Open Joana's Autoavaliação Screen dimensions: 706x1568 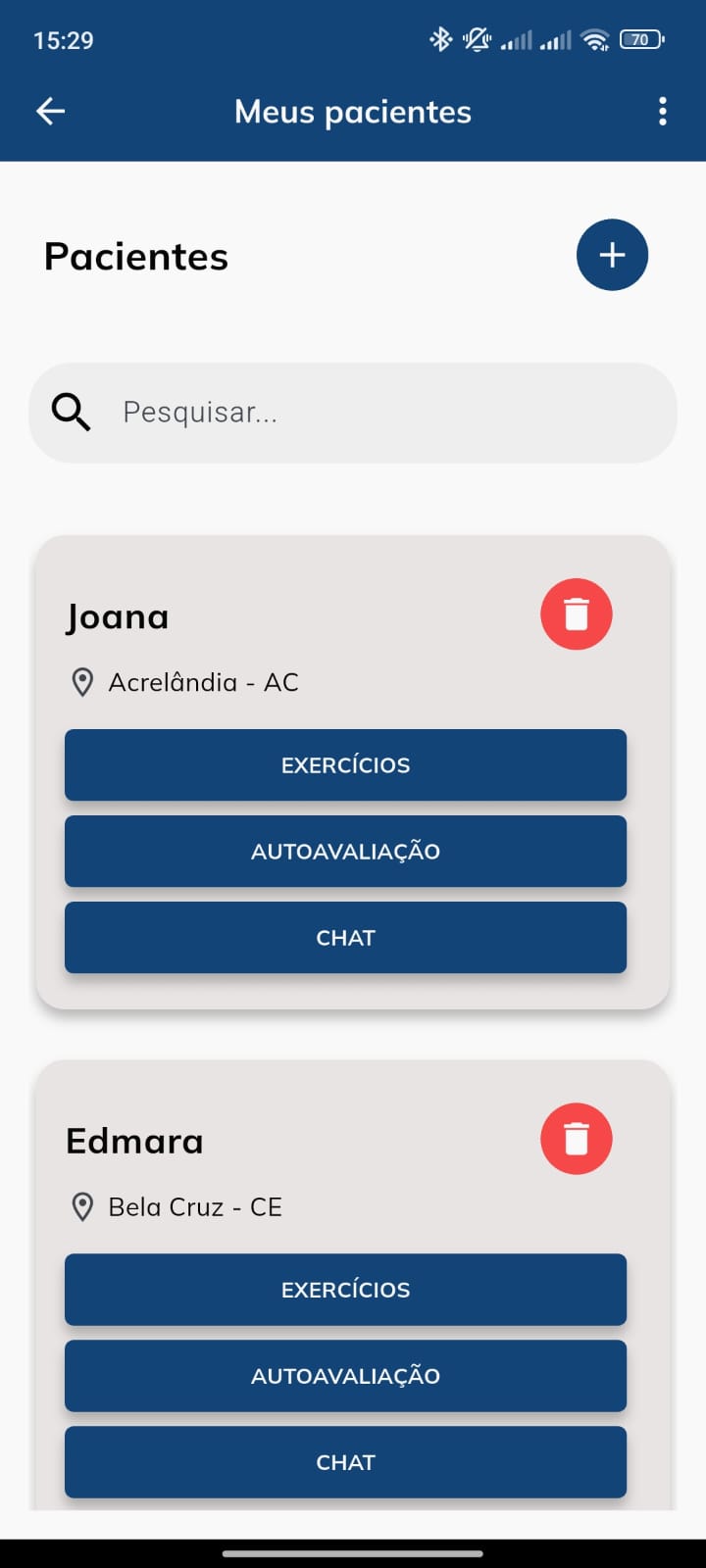click(x=345, y=852)
